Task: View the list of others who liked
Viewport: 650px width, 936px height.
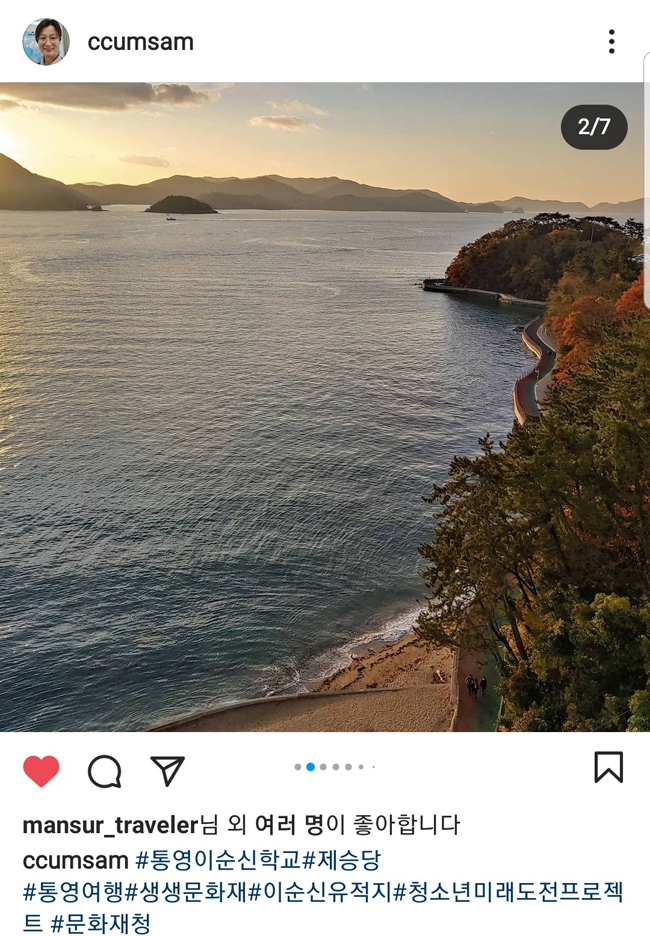Action: 289,825
